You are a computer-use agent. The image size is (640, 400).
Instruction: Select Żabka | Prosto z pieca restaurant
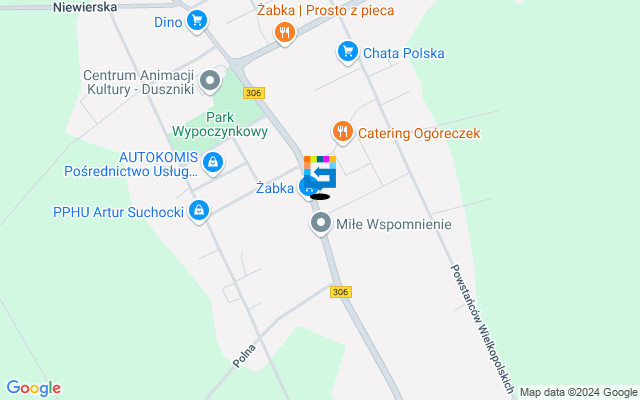[x=284, y=33]
